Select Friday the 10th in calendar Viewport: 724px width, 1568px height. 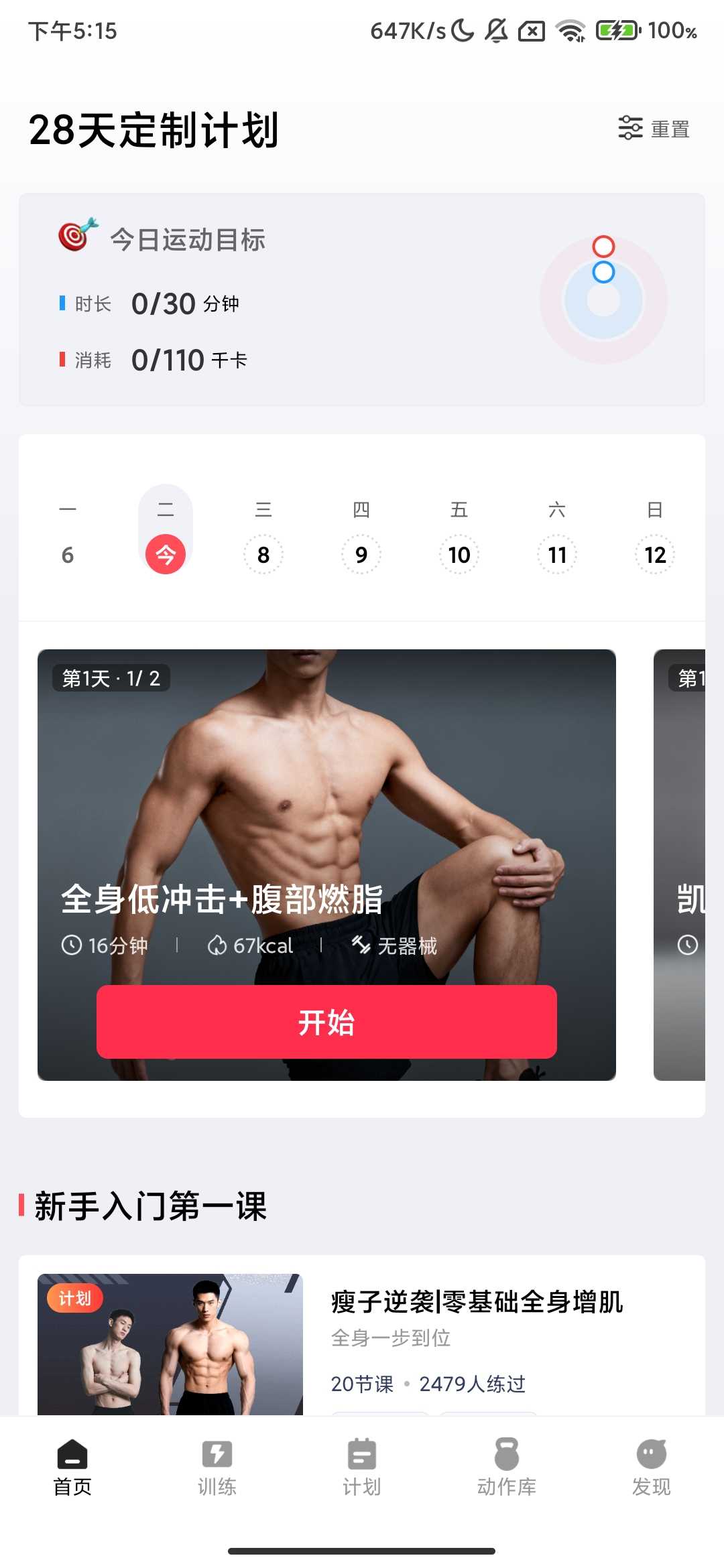coord(459,554)
